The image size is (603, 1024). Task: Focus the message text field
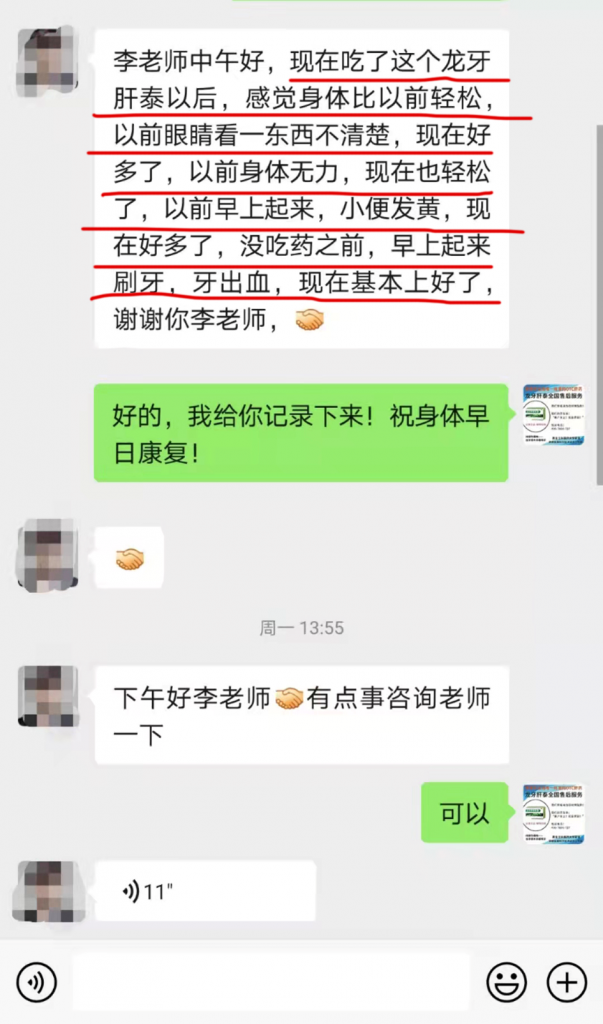coord(271,981)
